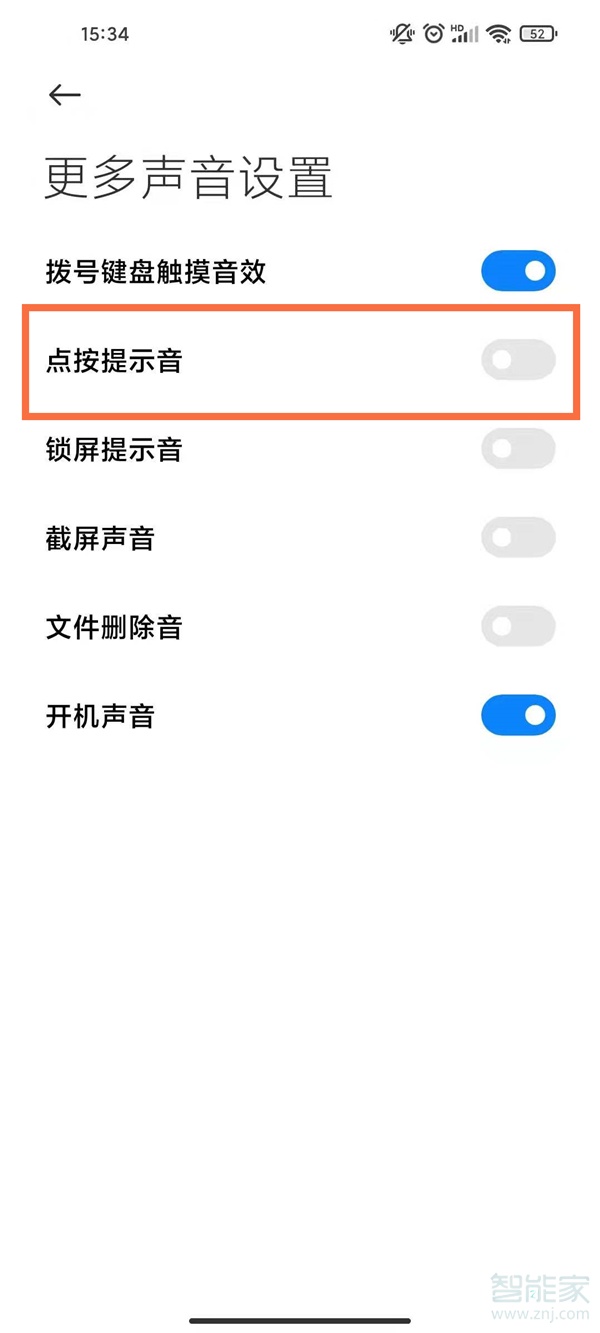Turn off 拨号键盘触摸音效 switch
This screenshot has width=600, height=1333.
(x=518, y=271)
